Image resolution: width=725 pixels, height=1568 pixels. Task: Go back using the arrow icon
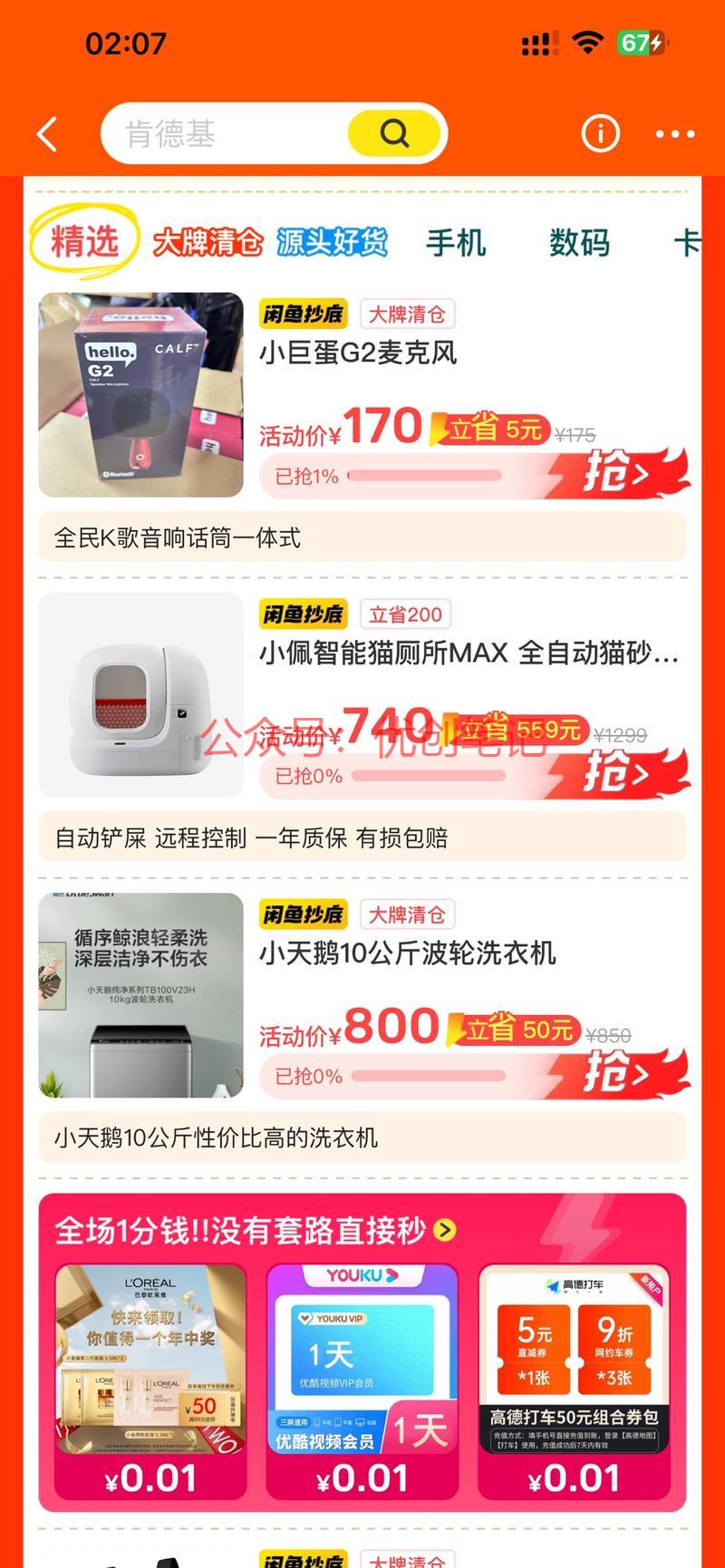pyautogui.click(x=47, y=135)
